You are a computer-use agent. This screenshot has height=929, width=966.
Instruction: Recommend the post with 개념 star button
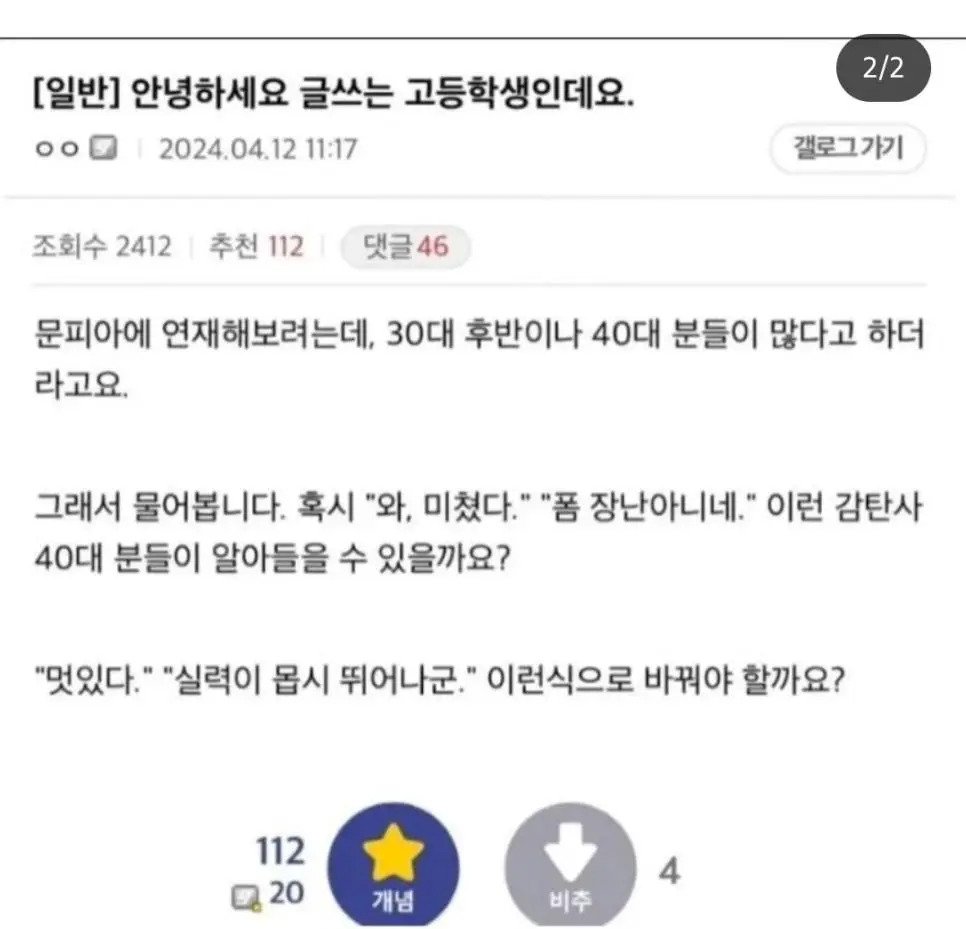click(x=393, y=865)
